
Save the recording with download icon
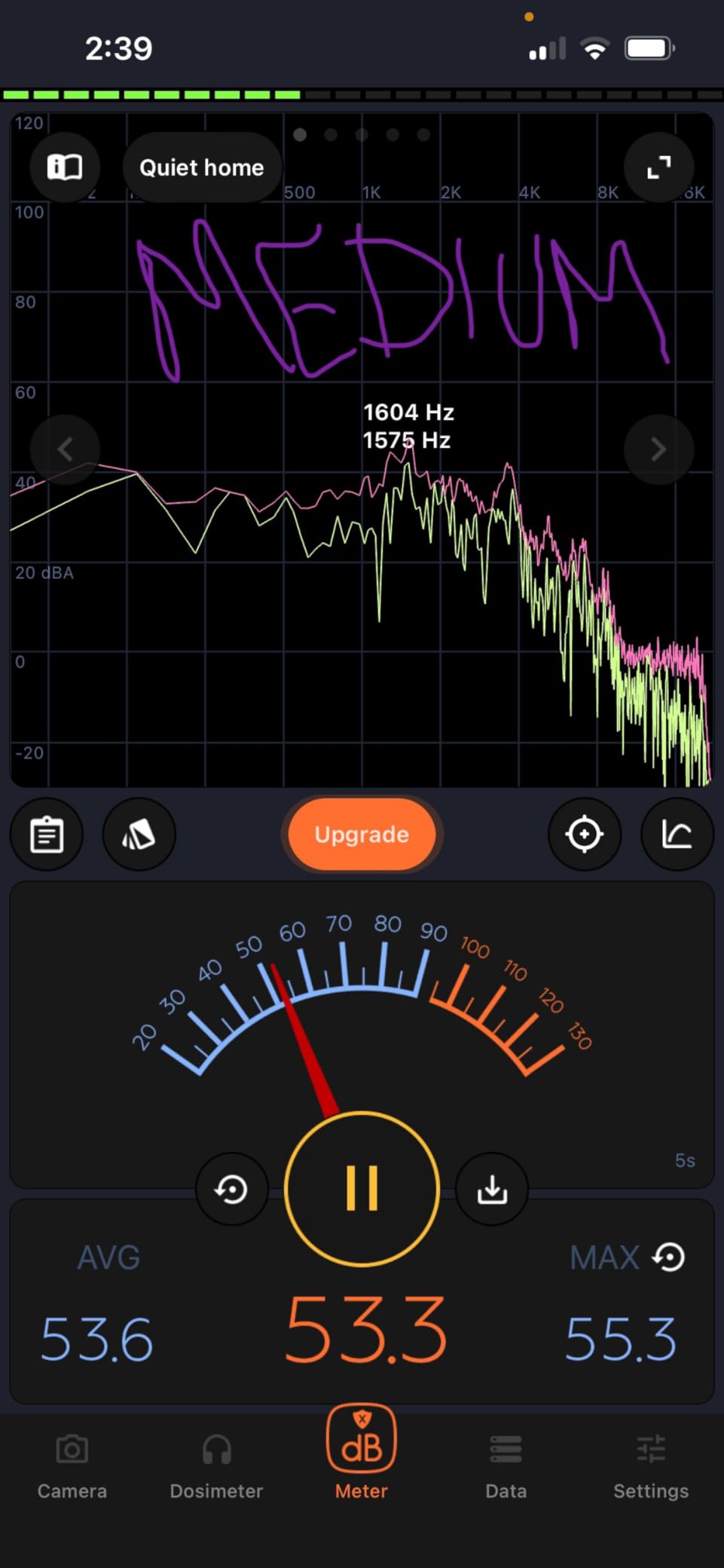point(492,1190)
